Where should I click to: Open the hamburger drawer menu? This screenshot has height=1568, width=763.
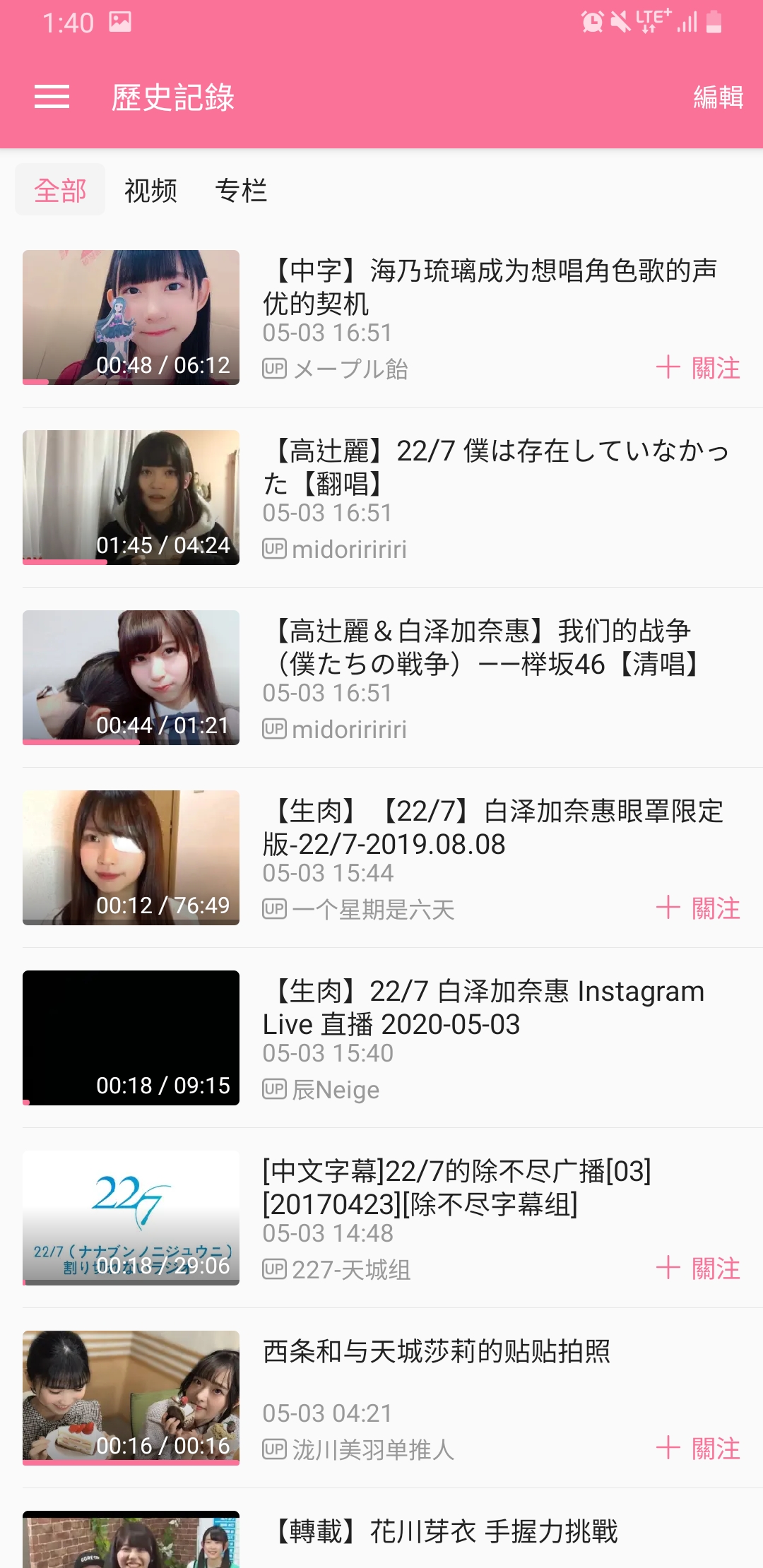[x=52, y=97]
